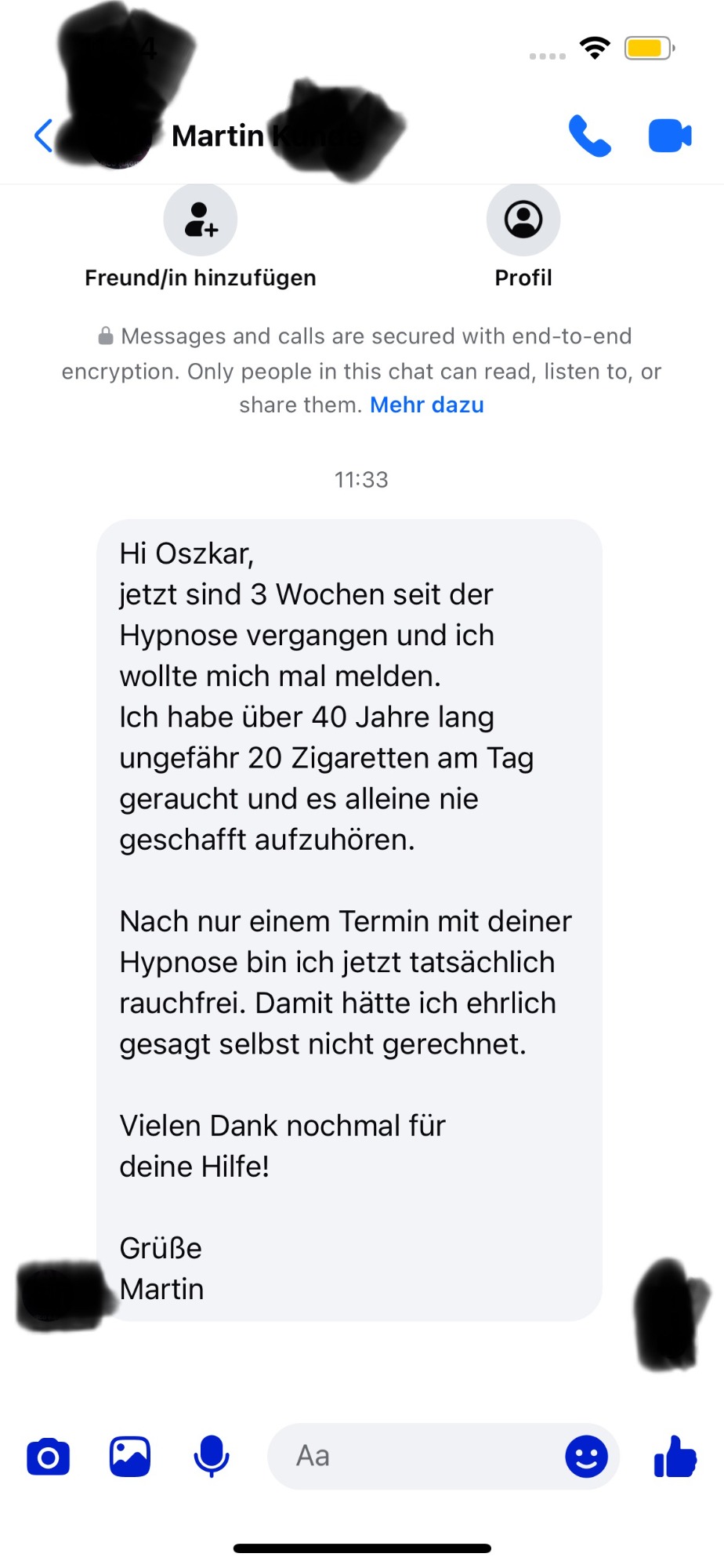Screen dimensions: 724x1568
Task: Send a thumbs-up like
Action: 675,1457
